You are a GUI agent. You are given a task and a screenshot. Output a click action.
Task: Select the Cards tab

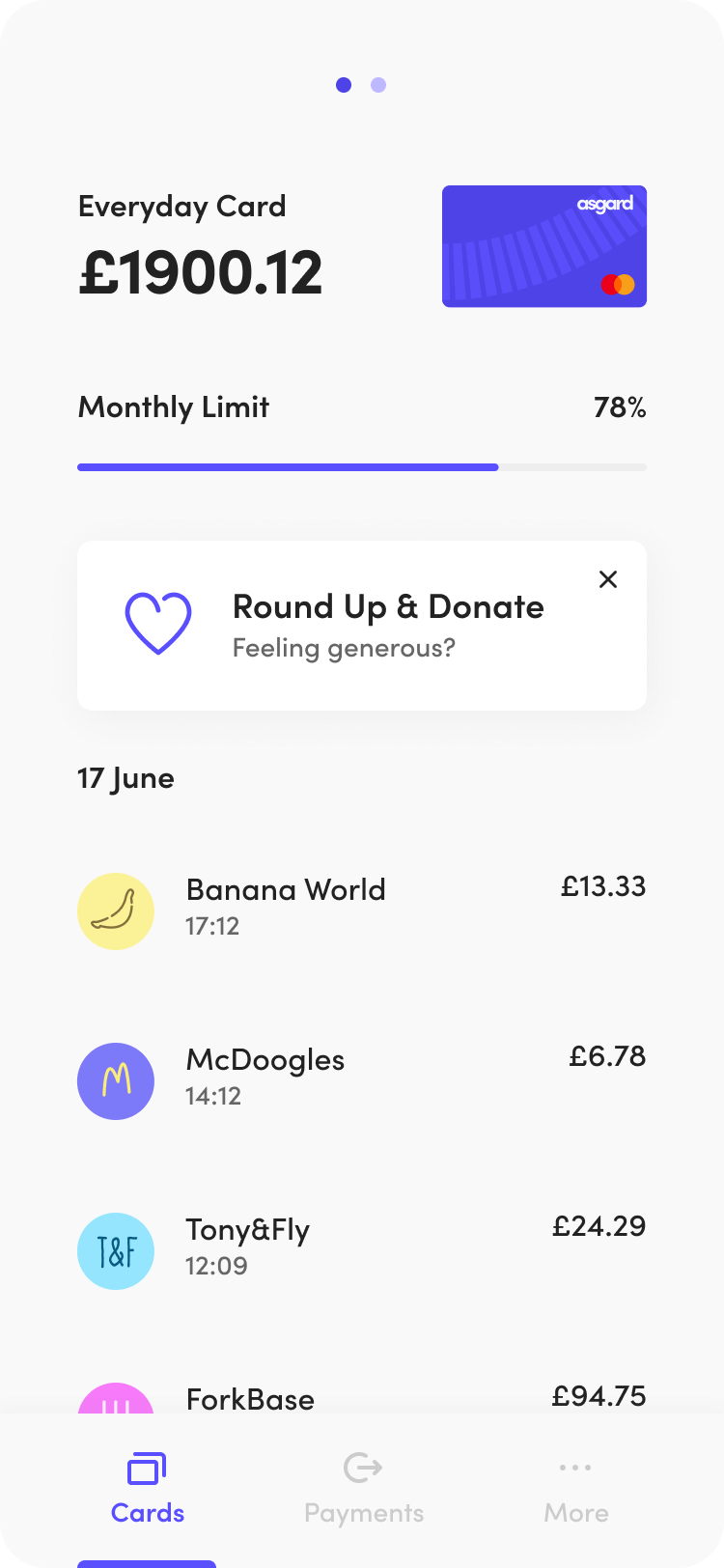(148, 1489)
